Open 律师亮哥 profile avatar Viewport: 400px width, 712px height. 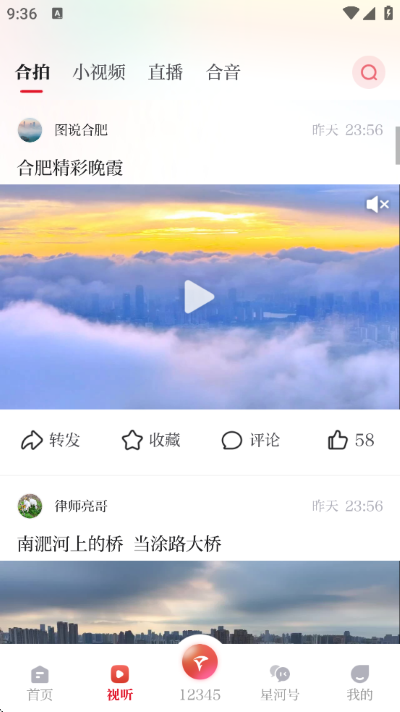[x=30, y=506]
